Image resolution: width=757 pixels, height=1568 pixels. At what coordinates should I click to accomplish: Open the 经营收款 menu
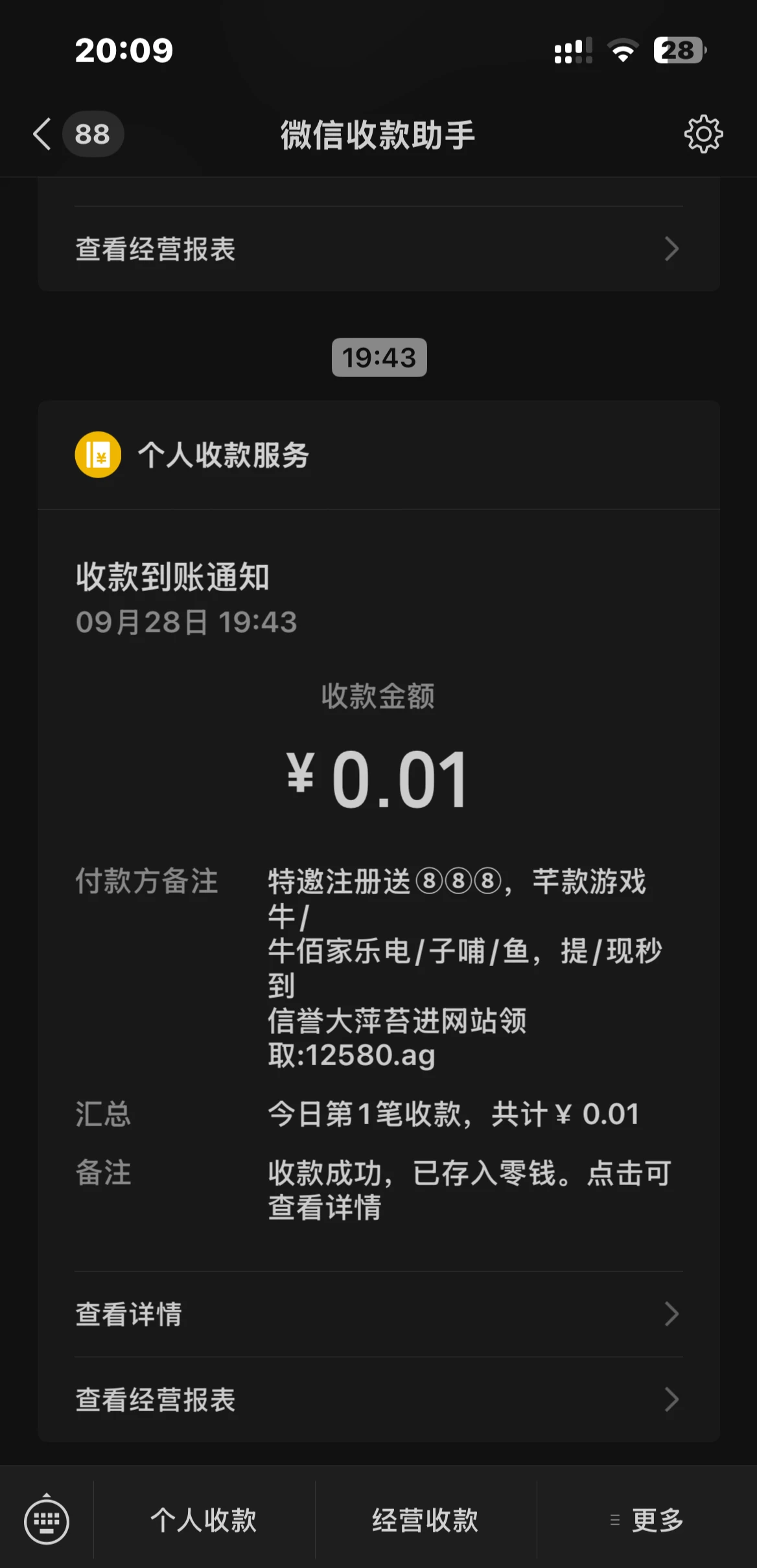(425, 1520)
